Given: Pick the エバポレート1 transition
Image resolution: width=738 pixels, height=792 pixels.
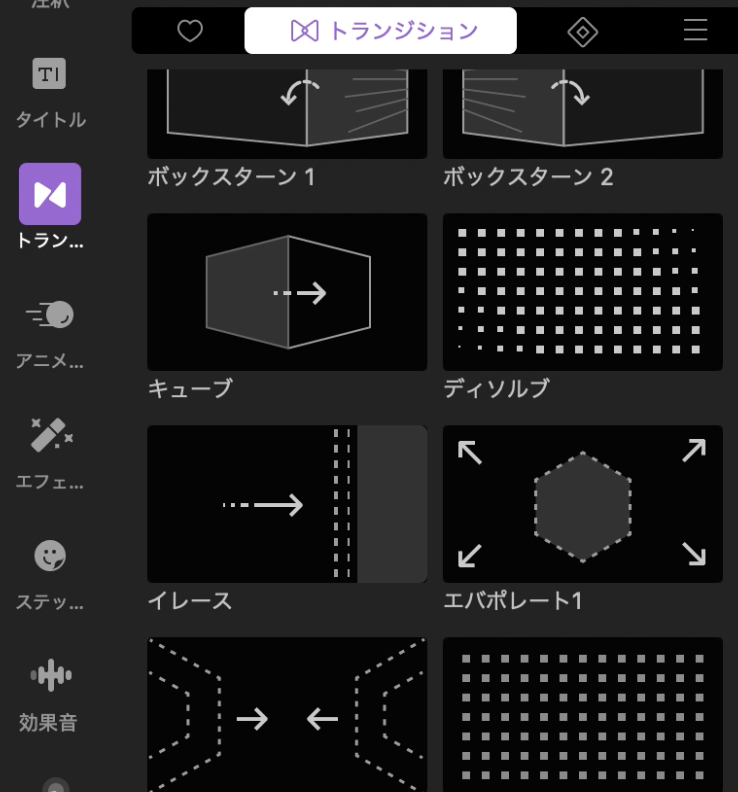Looking at the screenshot, I should (582, 504).
